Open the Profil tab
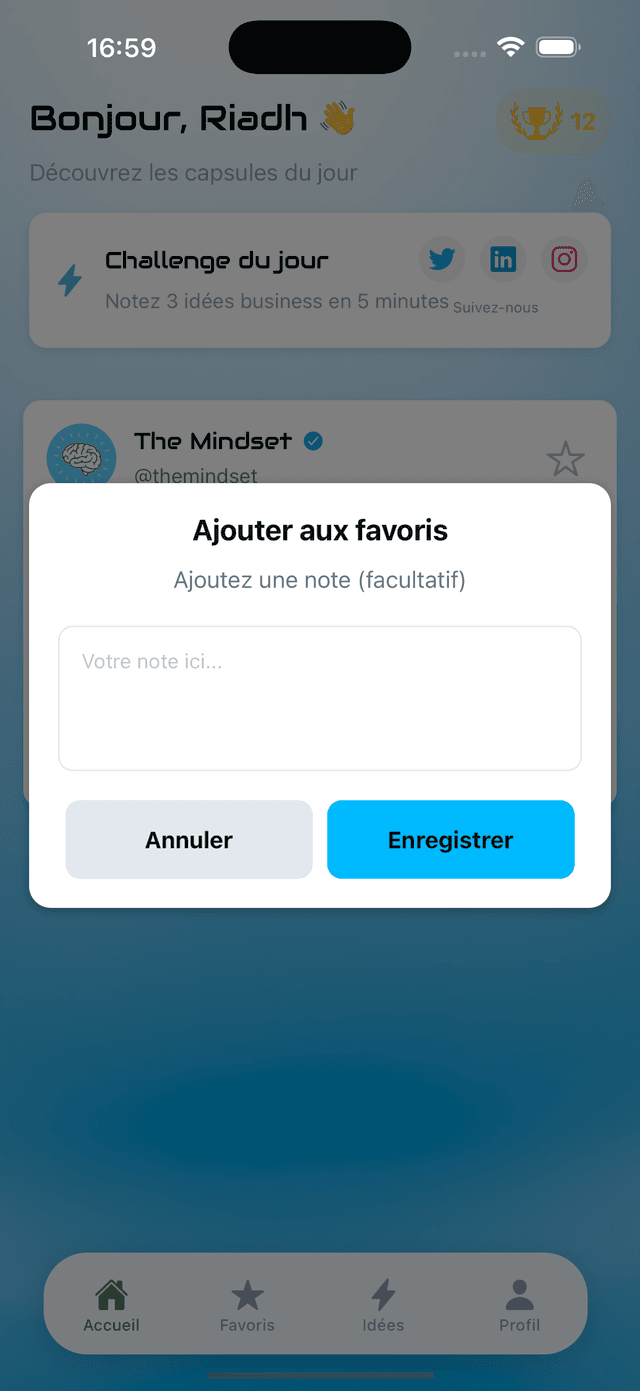Viewport: 640px width, 1391px height. pos(519,1305)
